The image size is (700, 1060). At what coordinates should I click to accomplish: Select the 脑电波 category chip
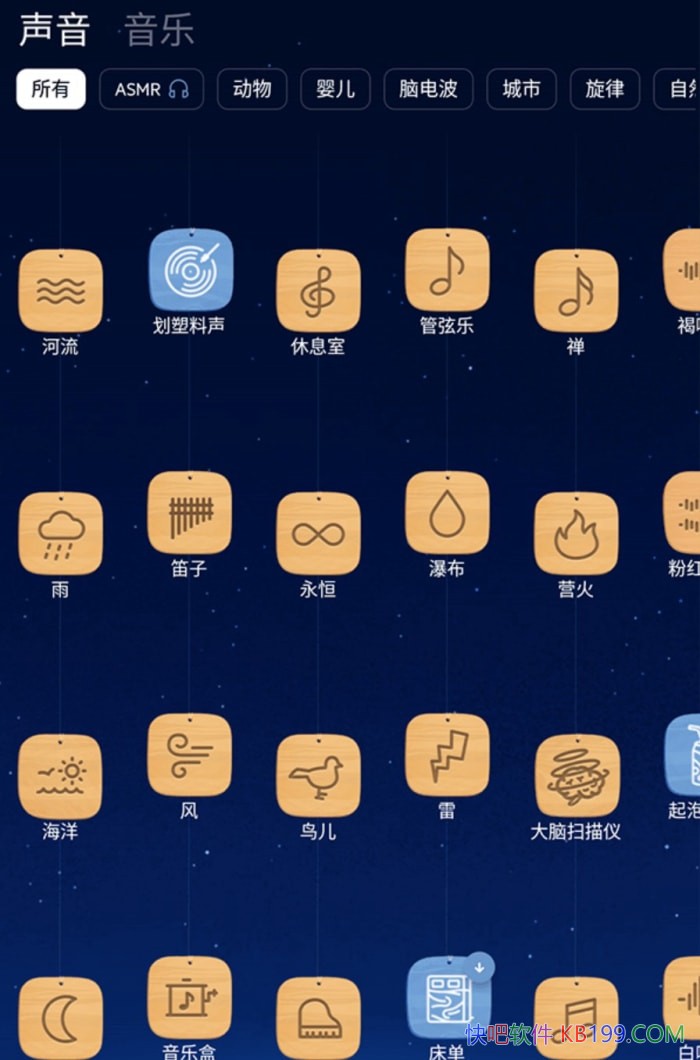point(428,89)
